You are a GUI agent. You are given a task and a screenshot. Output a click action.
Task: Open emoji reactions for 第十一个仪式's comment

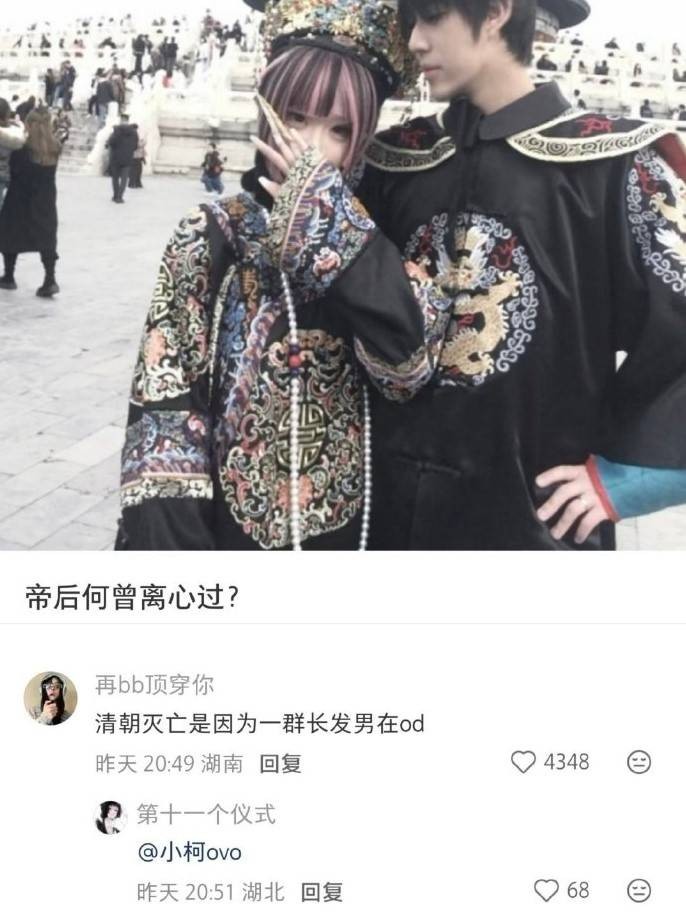click(x=639, y=890)
